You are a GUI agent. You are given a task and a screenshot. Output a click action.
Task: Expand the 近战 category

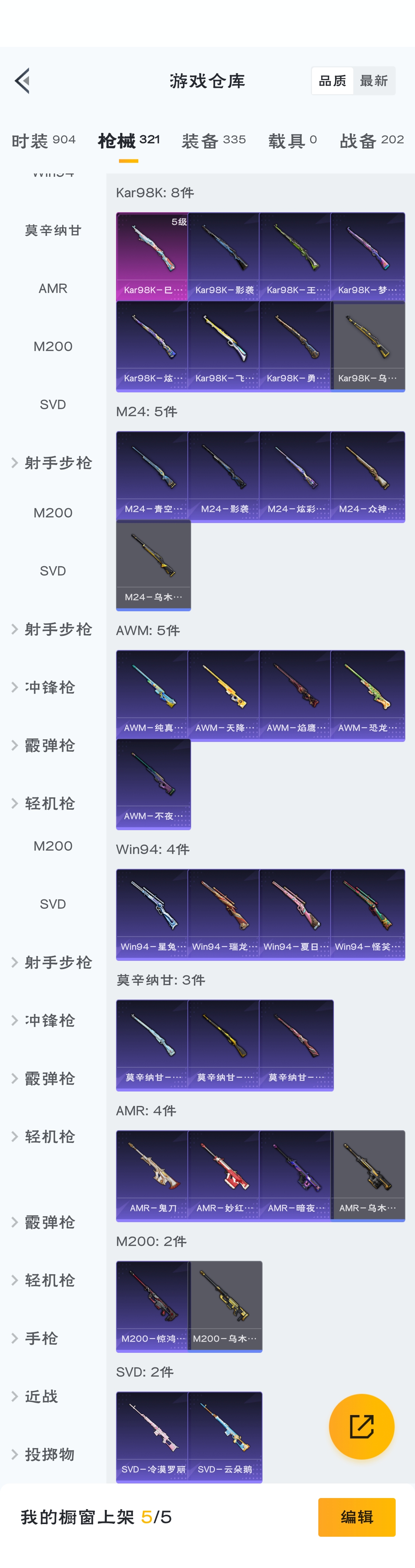(x=41, y=1396)
